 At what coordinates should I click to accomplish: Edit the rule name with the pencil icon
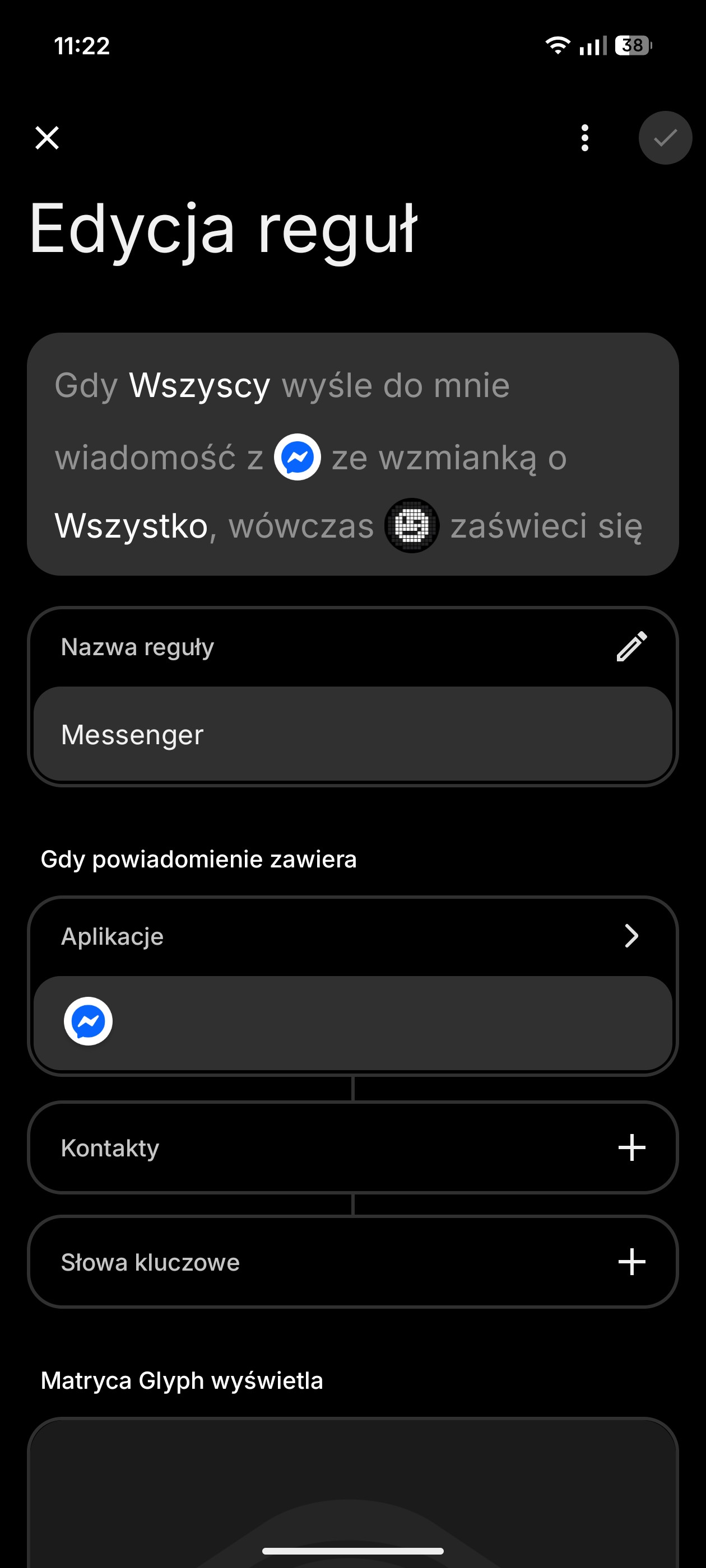631,646
